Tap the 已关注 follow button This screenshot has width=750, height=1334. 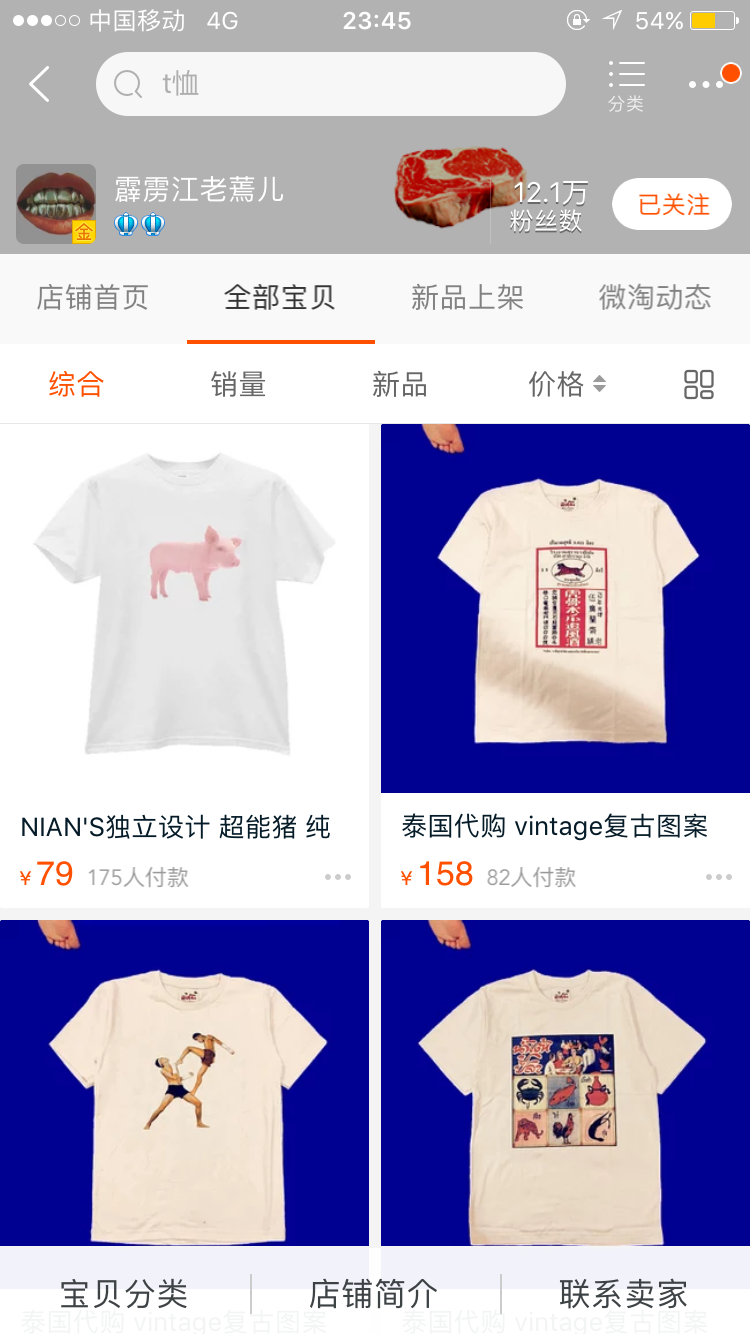[673, 205]
